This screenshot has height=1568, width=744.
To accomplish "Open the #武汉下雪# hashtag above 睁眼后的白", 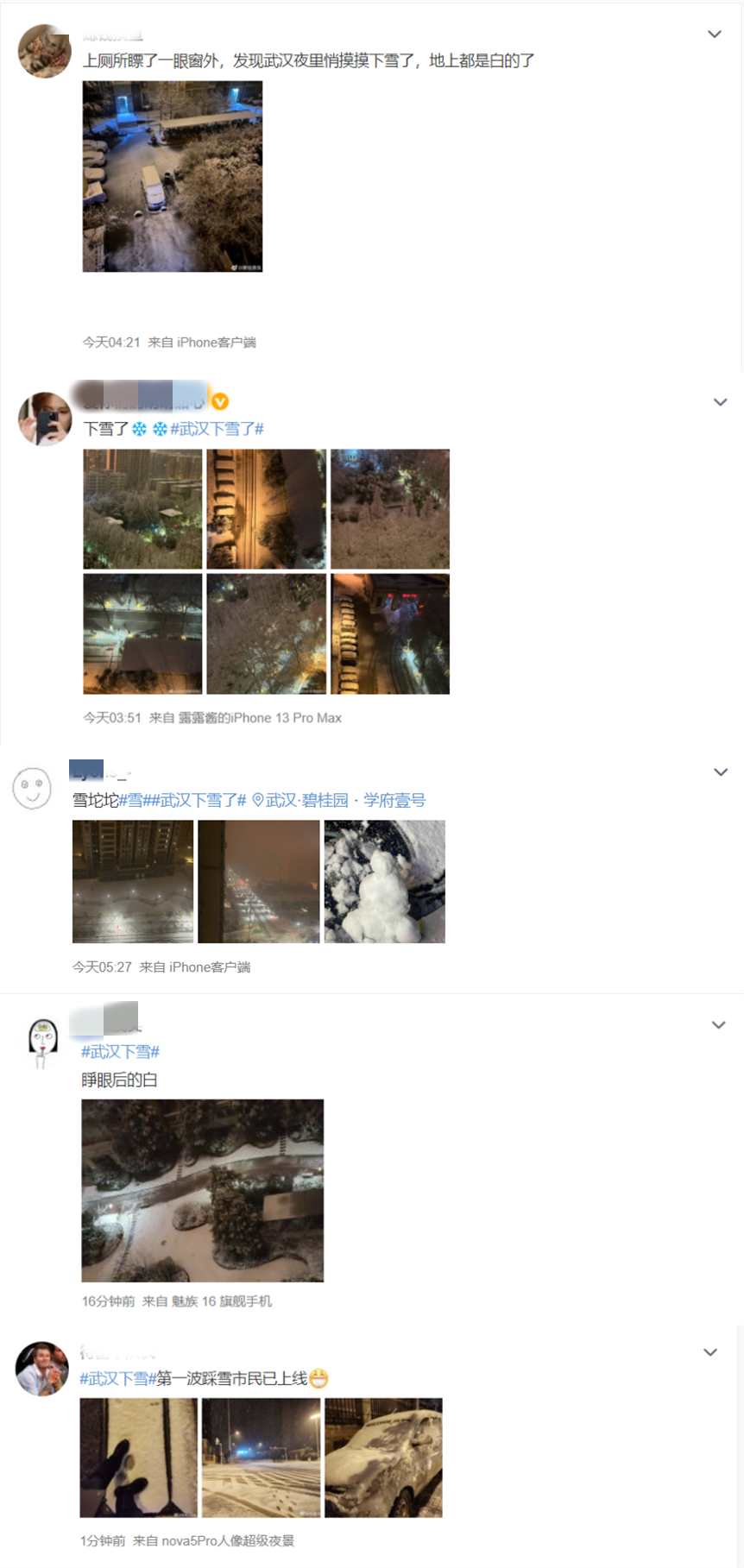I will tap(121, 1051).
